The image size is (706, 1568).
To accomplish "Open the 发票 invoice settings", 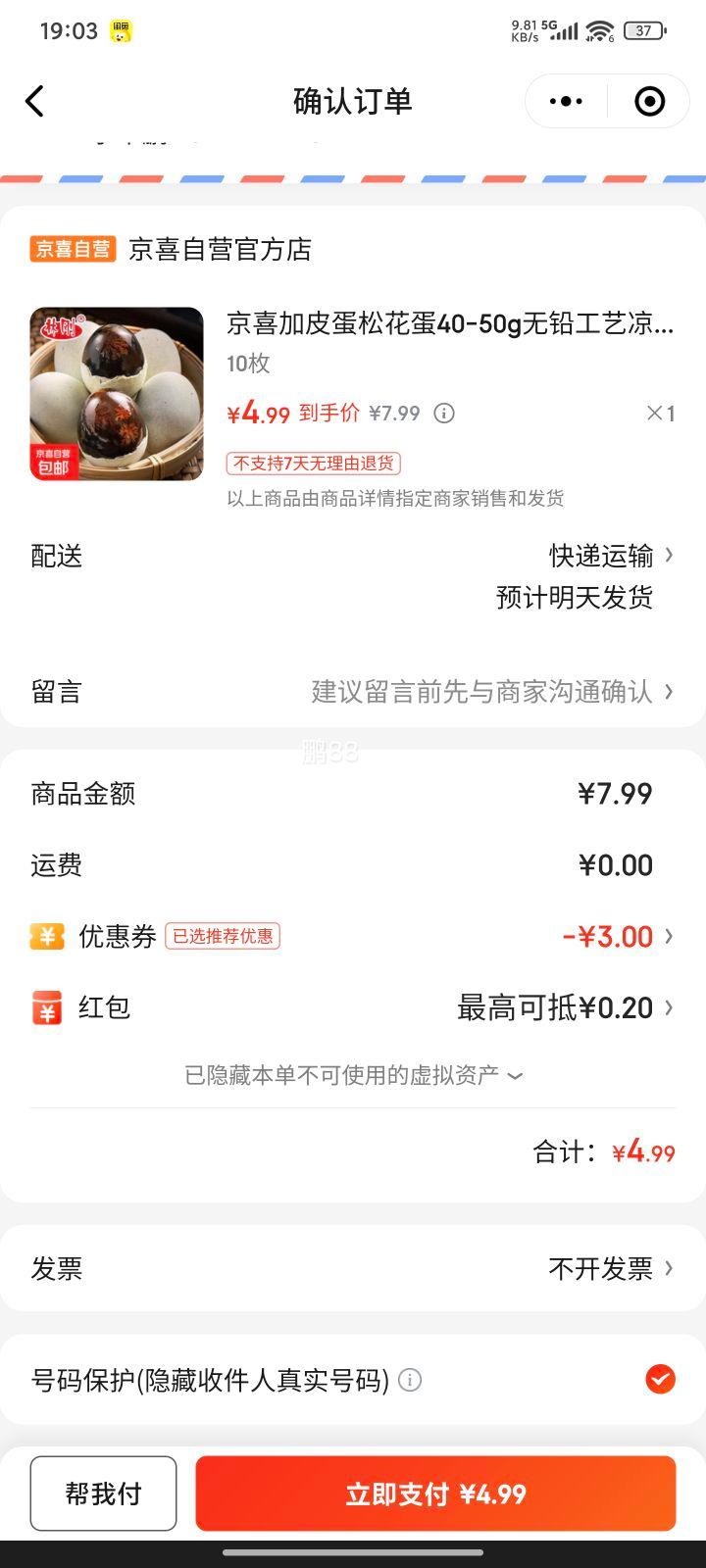I will (610, 1269).
